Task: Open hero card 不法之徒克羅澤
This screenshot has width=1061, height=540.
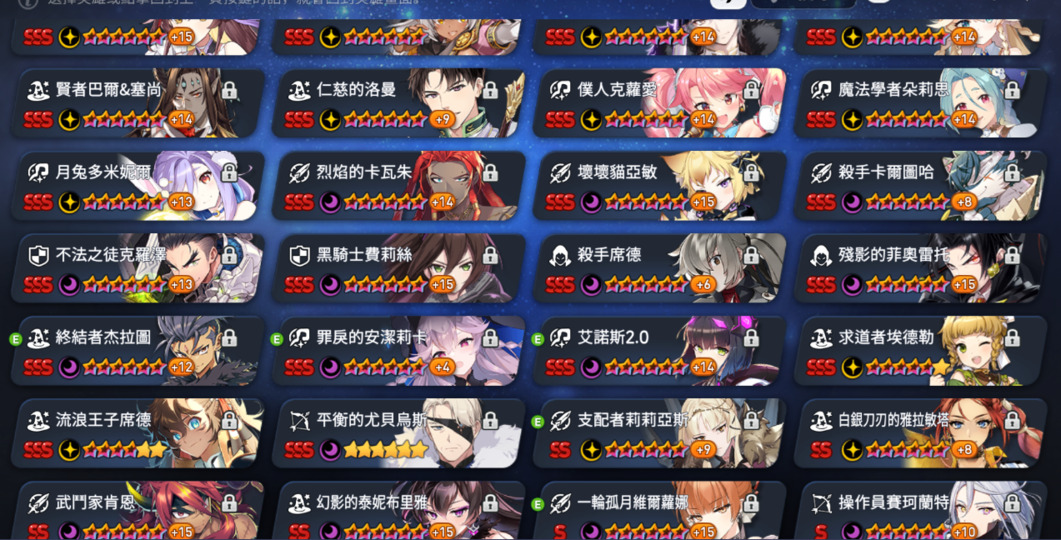Action: [138, 269]
